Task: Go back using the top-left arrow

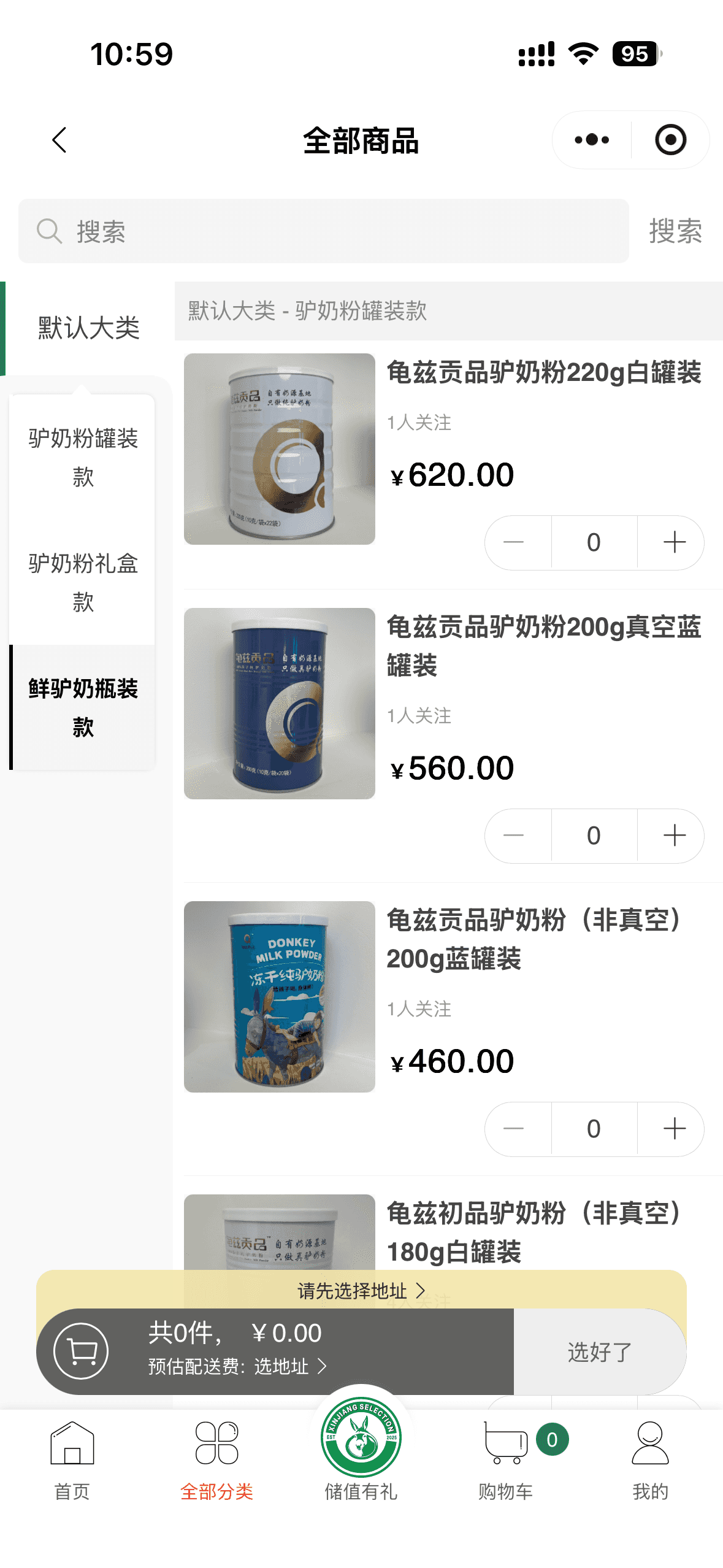Action: tap(59, 140)
